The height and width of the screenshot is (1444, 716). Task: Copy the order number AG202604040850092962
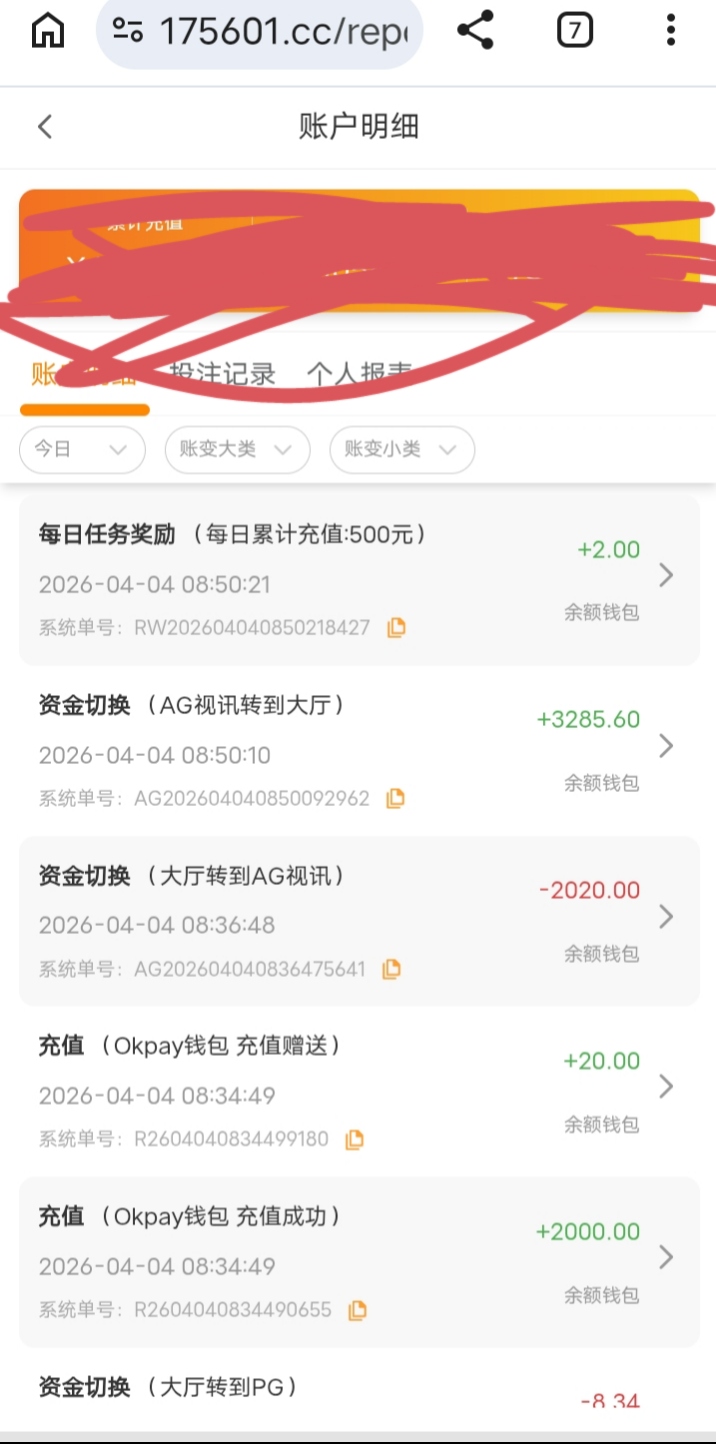coord(396,799)
